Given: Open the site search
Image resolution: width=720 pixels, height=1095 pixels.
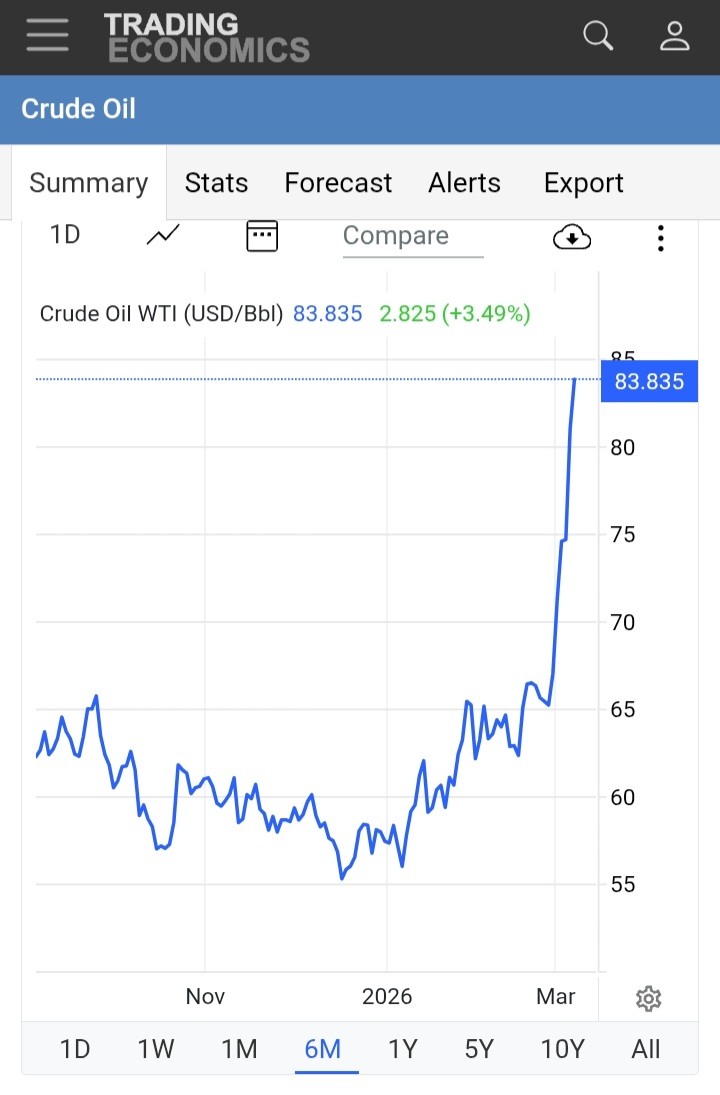Looking at the screenshot, I should tap(598, 37).
